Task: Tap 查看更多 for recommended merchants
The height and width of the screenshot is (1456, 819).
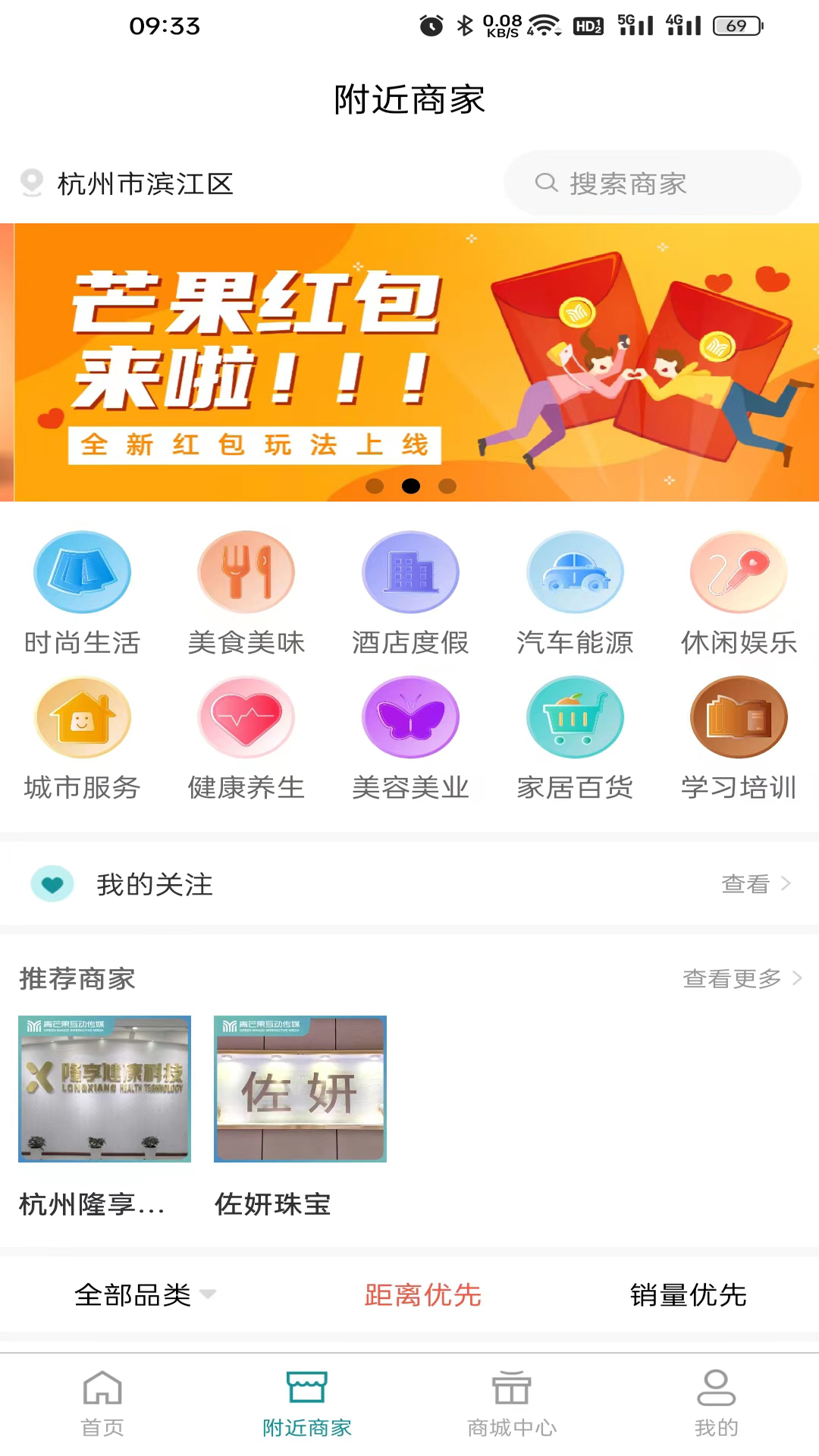Action: [741, 978]
